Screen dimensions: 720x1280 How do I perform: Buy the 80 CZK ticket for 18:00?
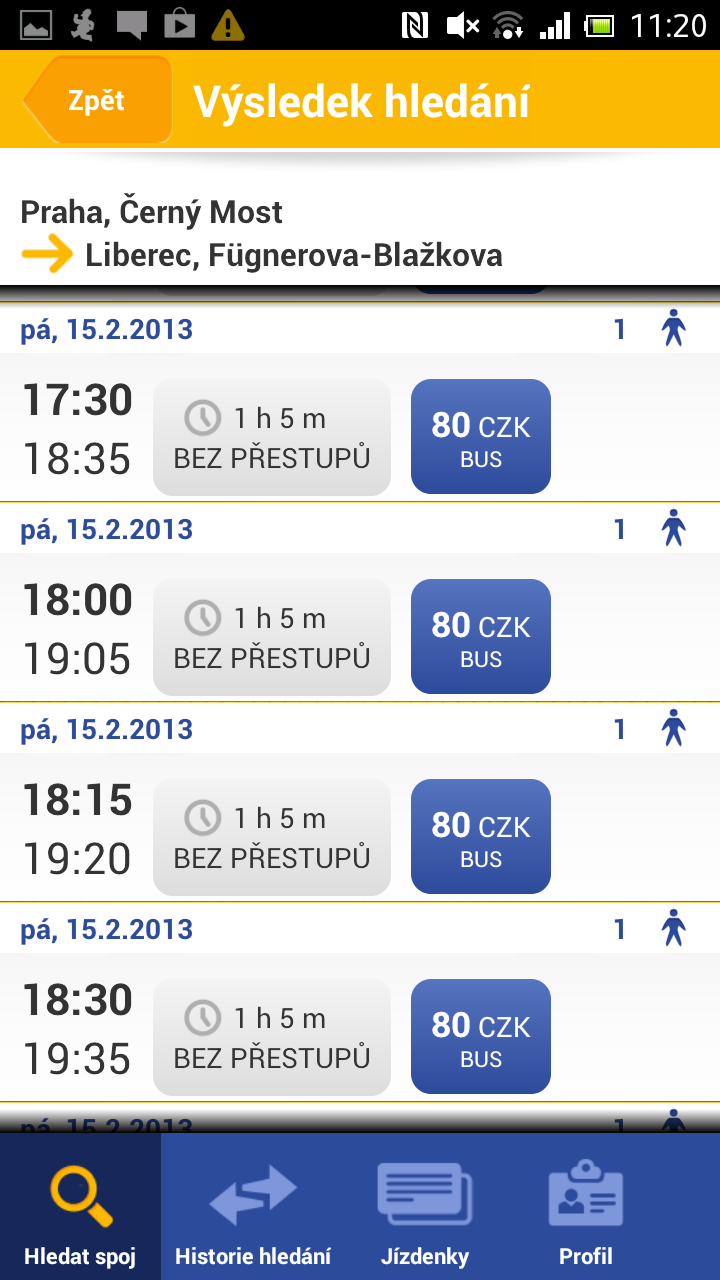click(x=480, y=636)
